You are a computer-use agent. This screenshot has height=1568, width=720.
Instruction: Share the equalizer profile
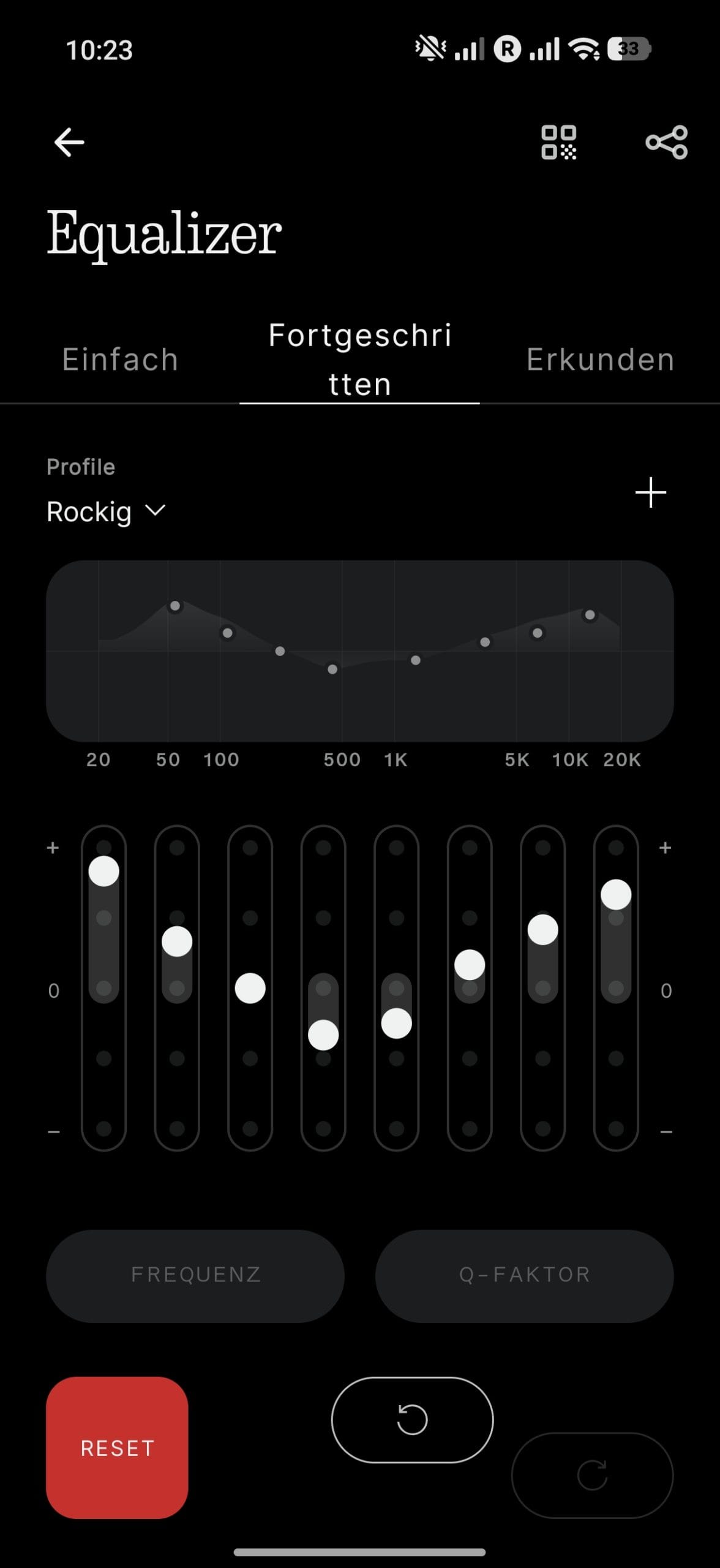666,142
